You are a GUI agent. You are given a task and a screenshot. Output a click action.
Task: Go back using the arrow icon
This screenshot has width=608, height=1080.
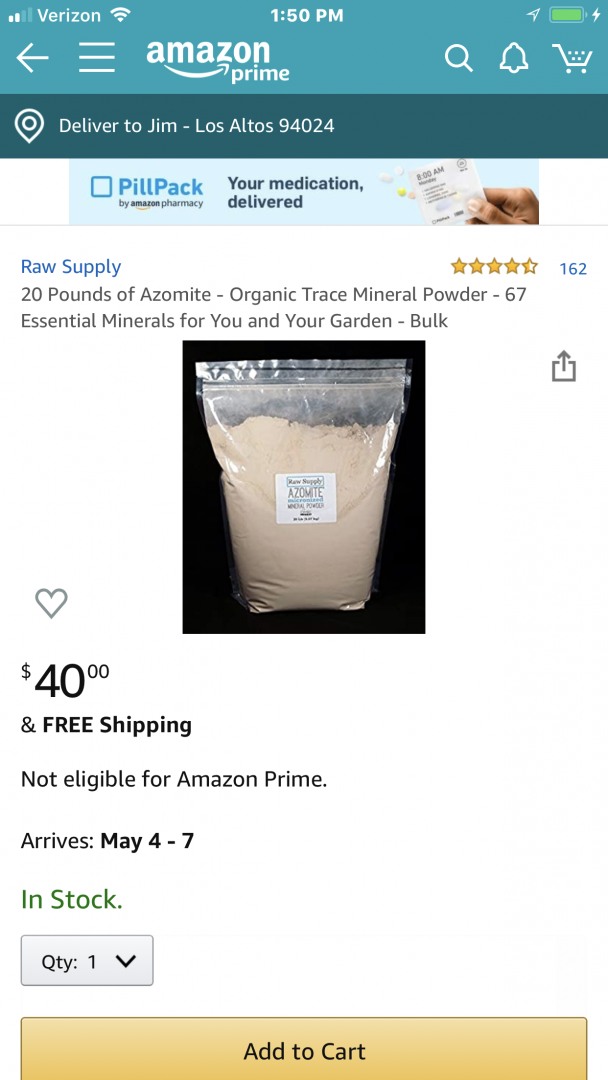(32, 58)
